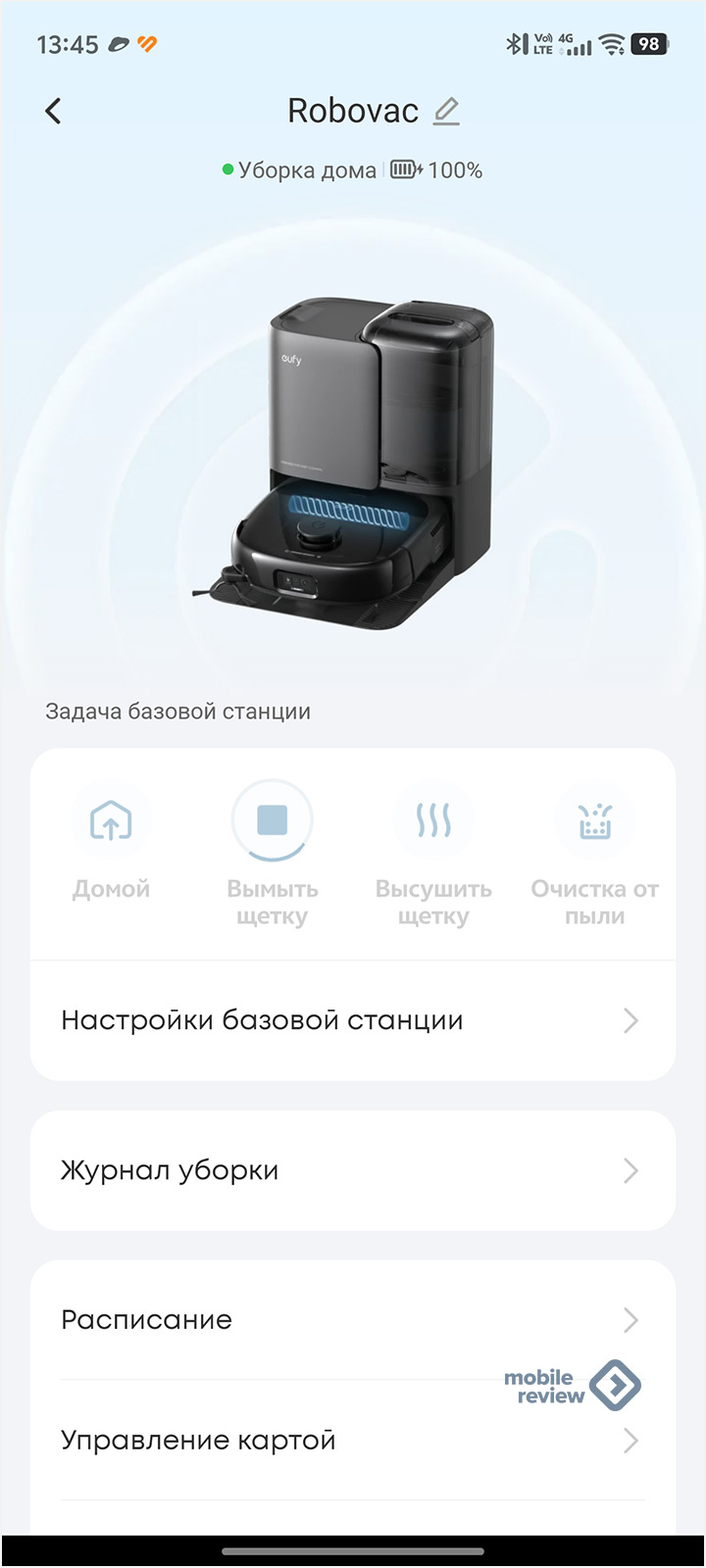Edit the Robovac device name
706x1568 pixels.
coord(447,111)
